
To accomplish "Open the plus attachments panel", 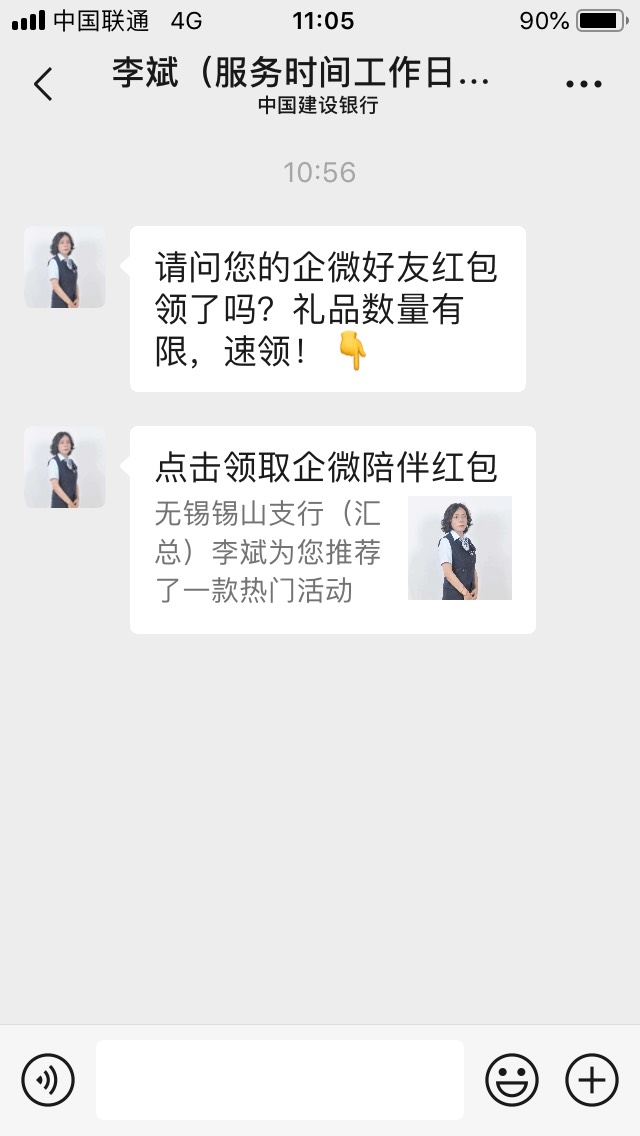I will (x=592, y=1080).
